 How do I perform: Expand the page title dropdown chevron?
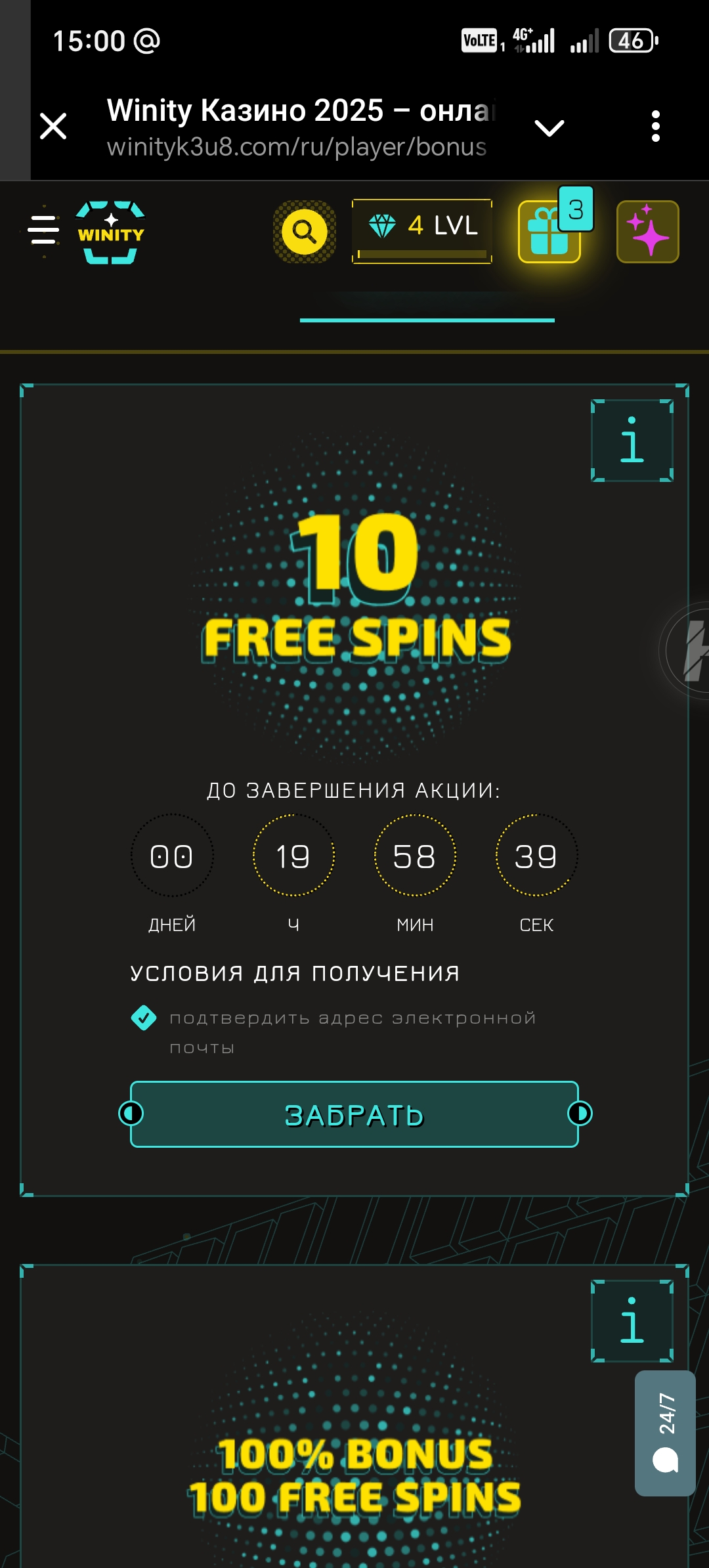pyautogui.click(x=549, y=127)
